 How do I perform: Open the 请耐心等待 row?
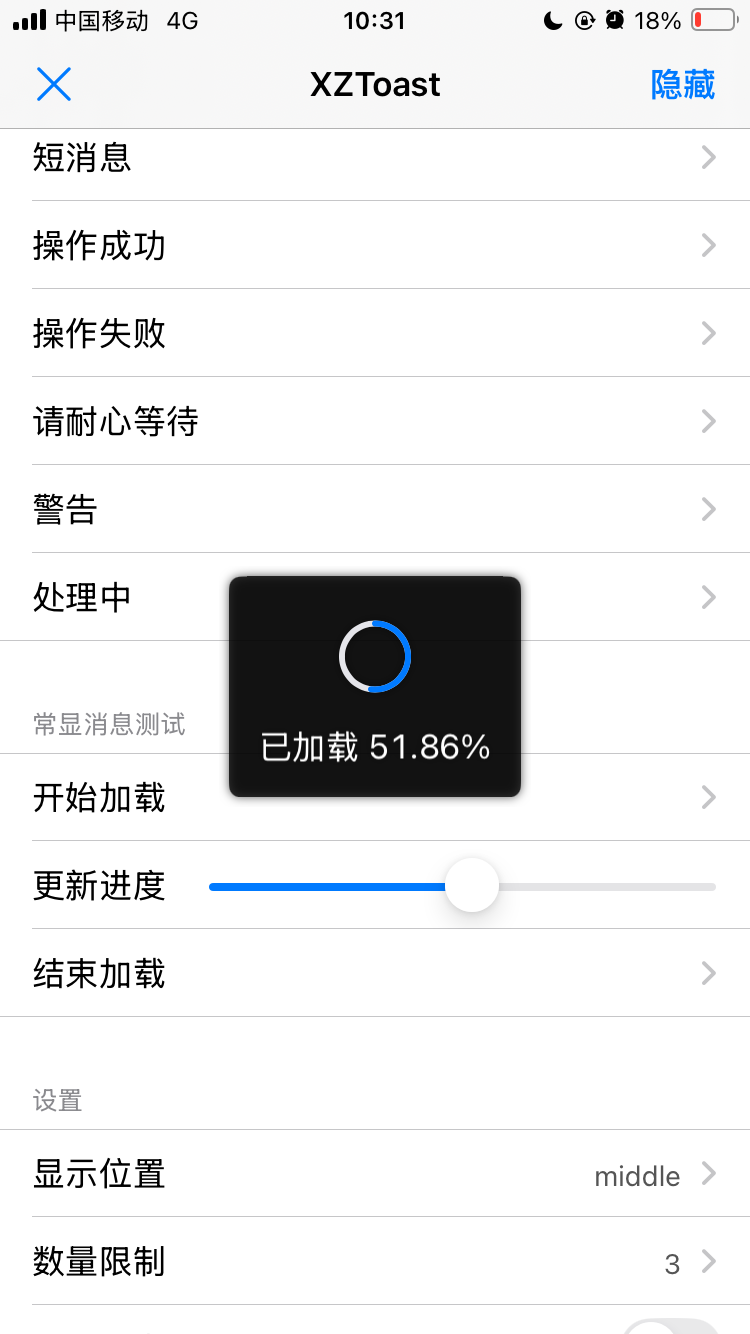pyautogui.click(x=375, y=422)
